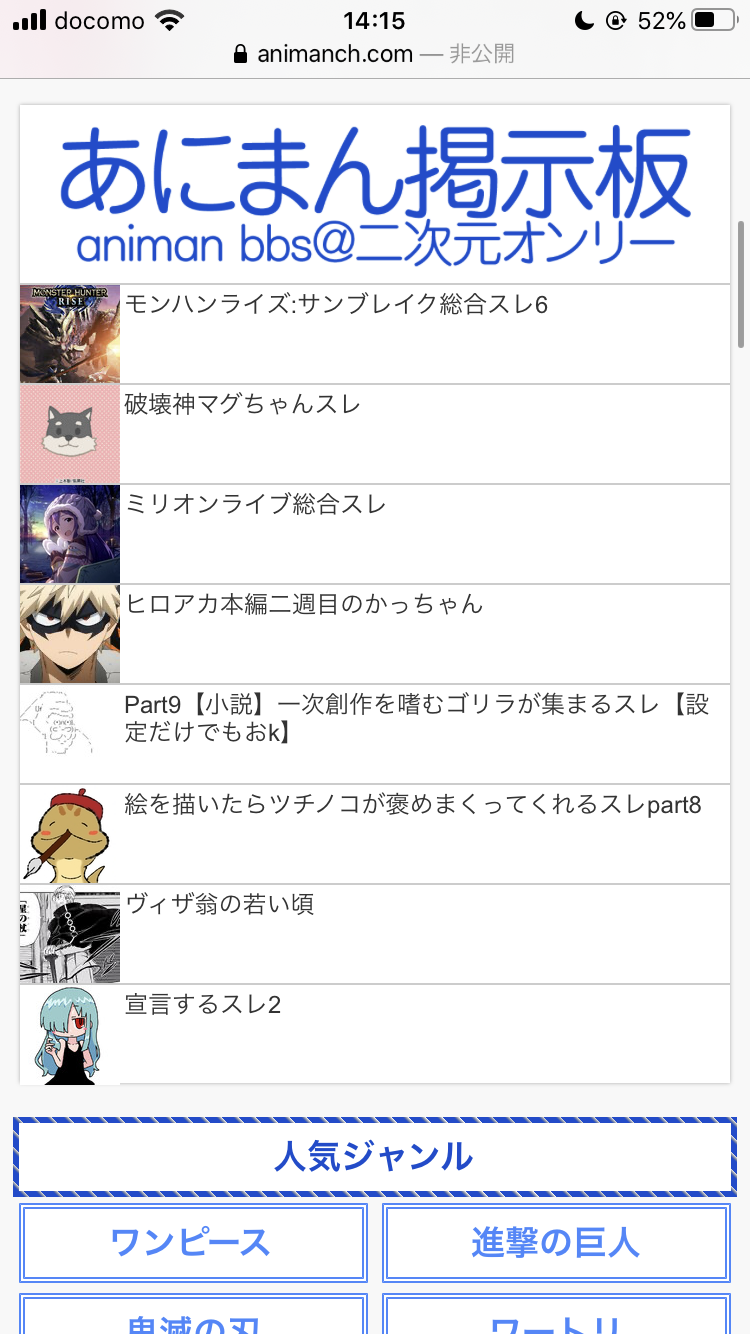Open the ツチノコが褒めまくってくれるスレpart8 thread

(375, 834)
